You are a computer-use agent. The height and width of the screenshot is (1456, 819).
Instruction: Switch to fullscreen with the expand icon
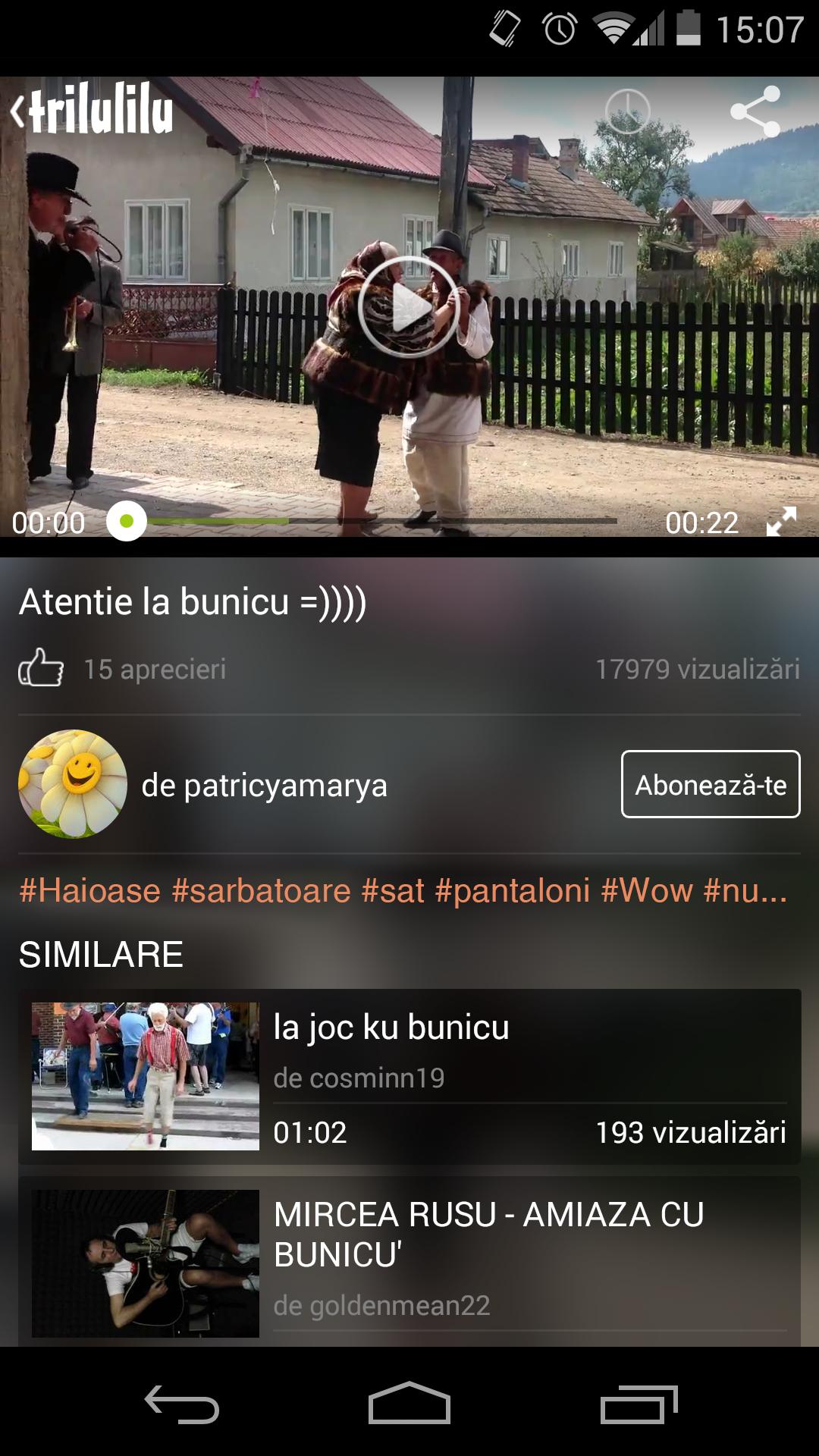[x=782, y=522]
